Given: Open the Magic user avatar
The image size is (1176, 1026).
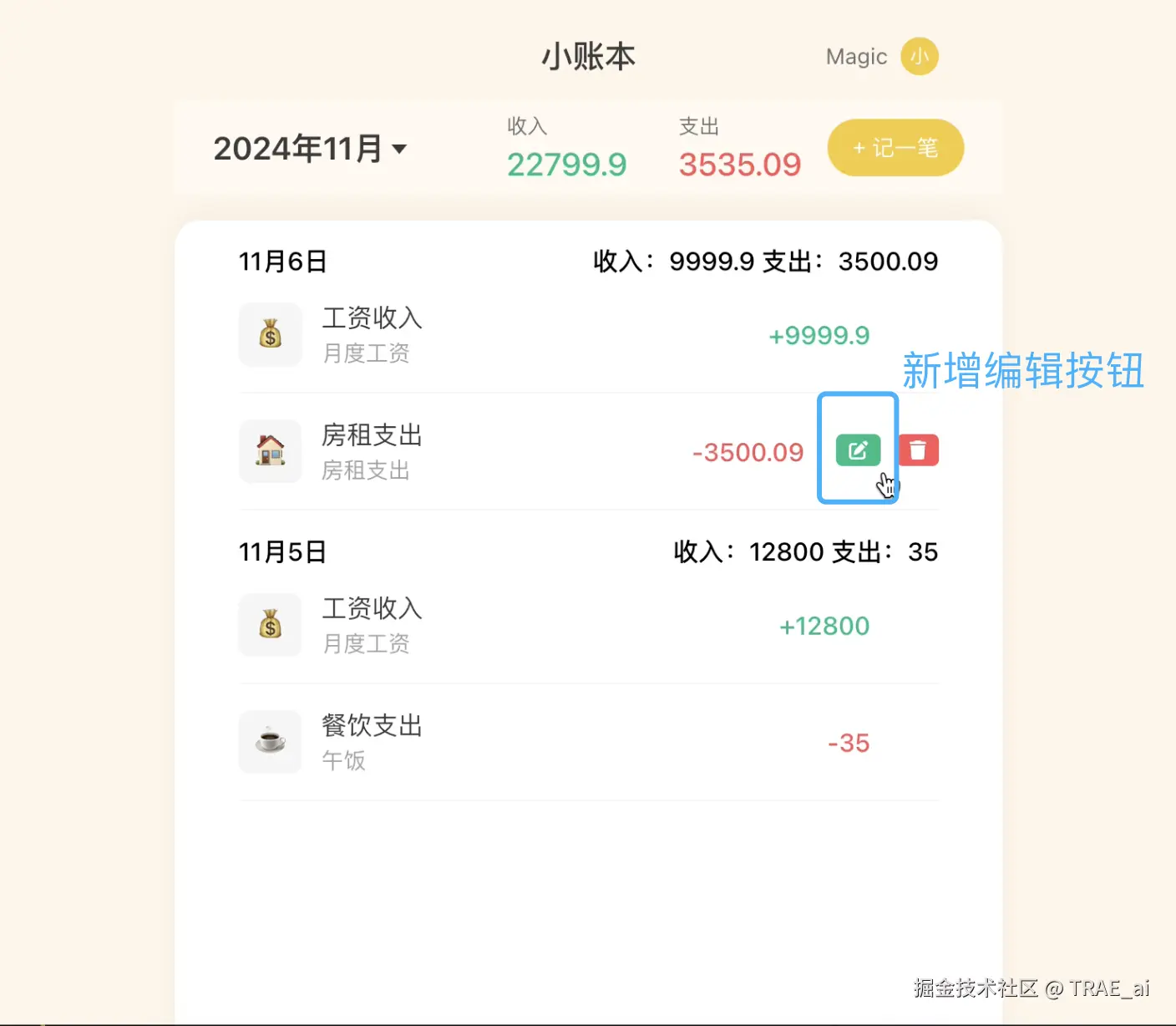Looking at the screenshot, I should (x=919, y=57).
